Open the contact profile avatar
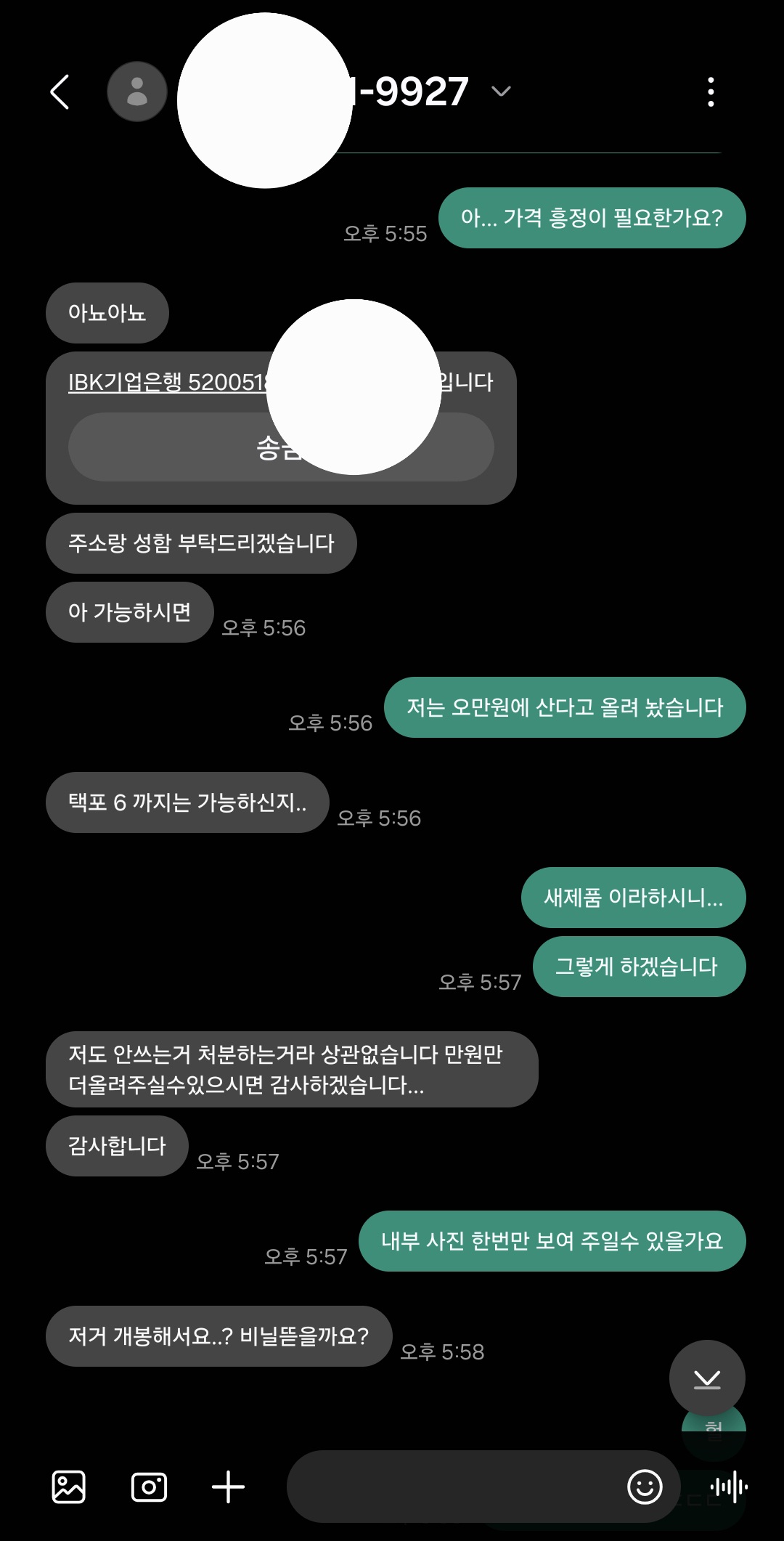 137,92
